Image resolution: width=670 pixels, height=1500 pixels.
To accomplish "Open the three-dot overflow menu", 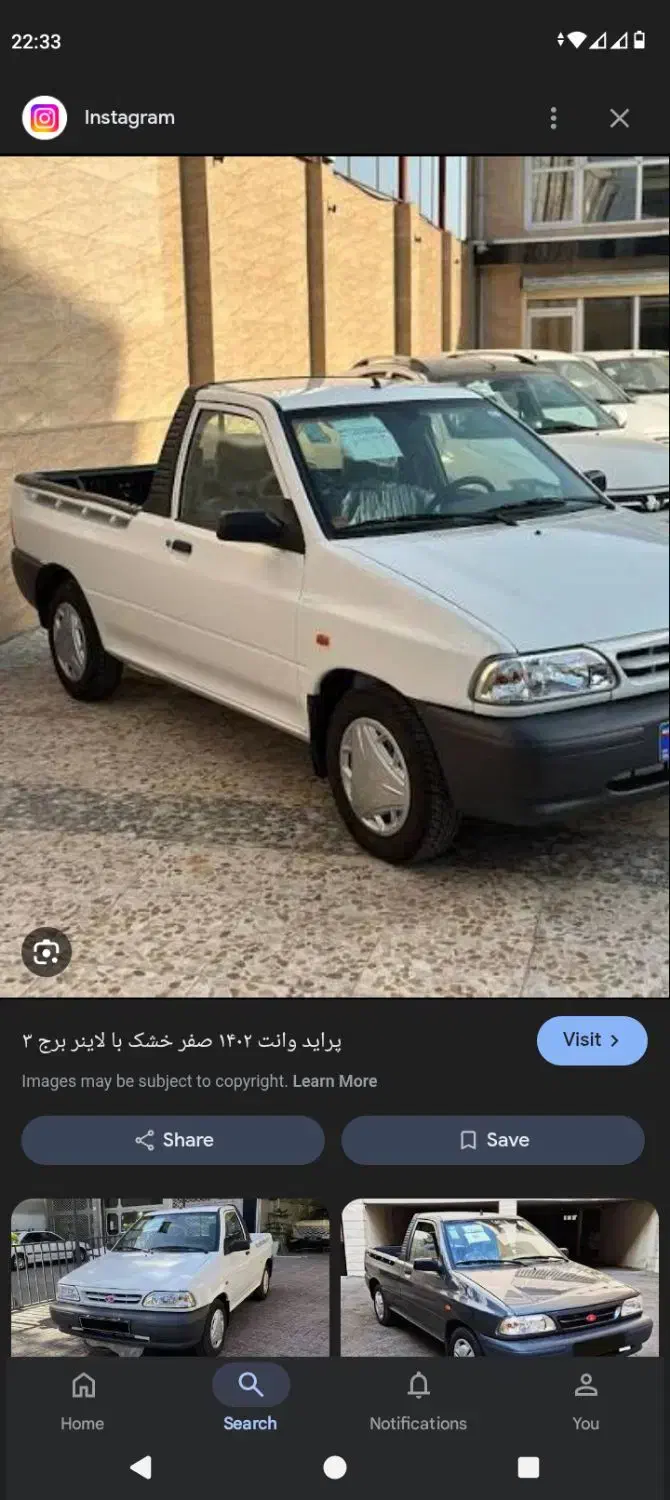I will click(x=553, y=118).
